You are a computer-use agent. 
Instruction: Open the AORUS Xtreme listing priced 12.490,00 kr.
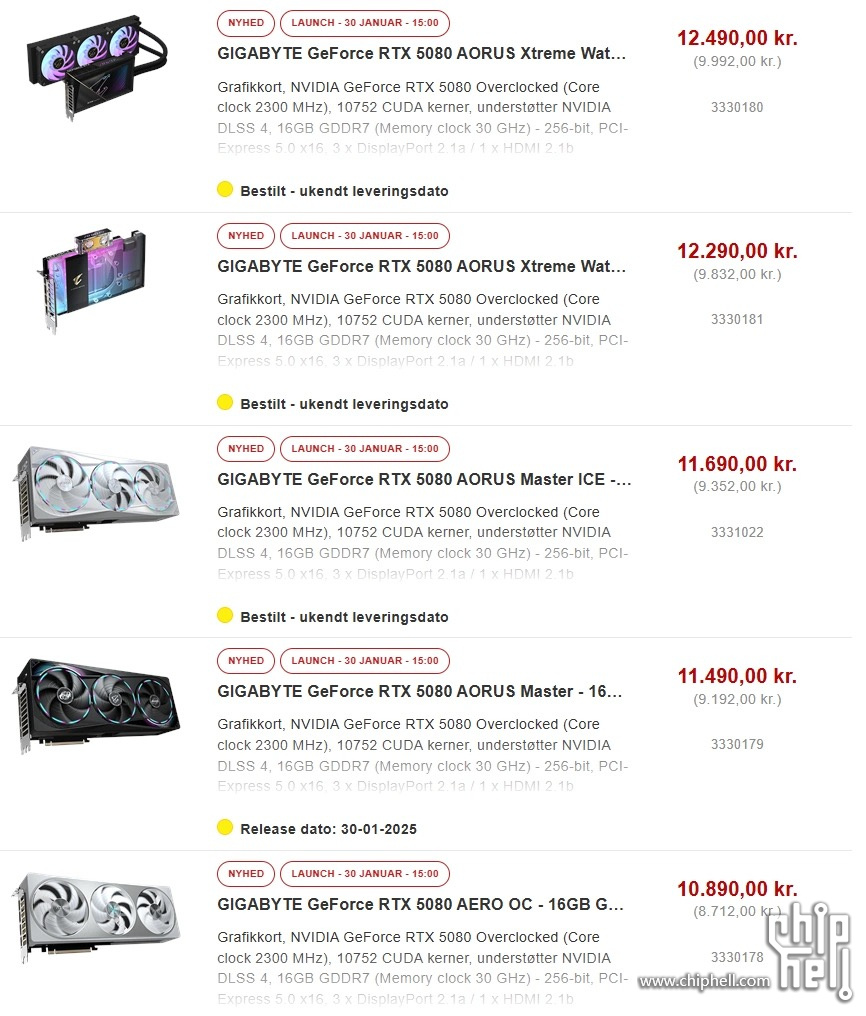[421, 54]
